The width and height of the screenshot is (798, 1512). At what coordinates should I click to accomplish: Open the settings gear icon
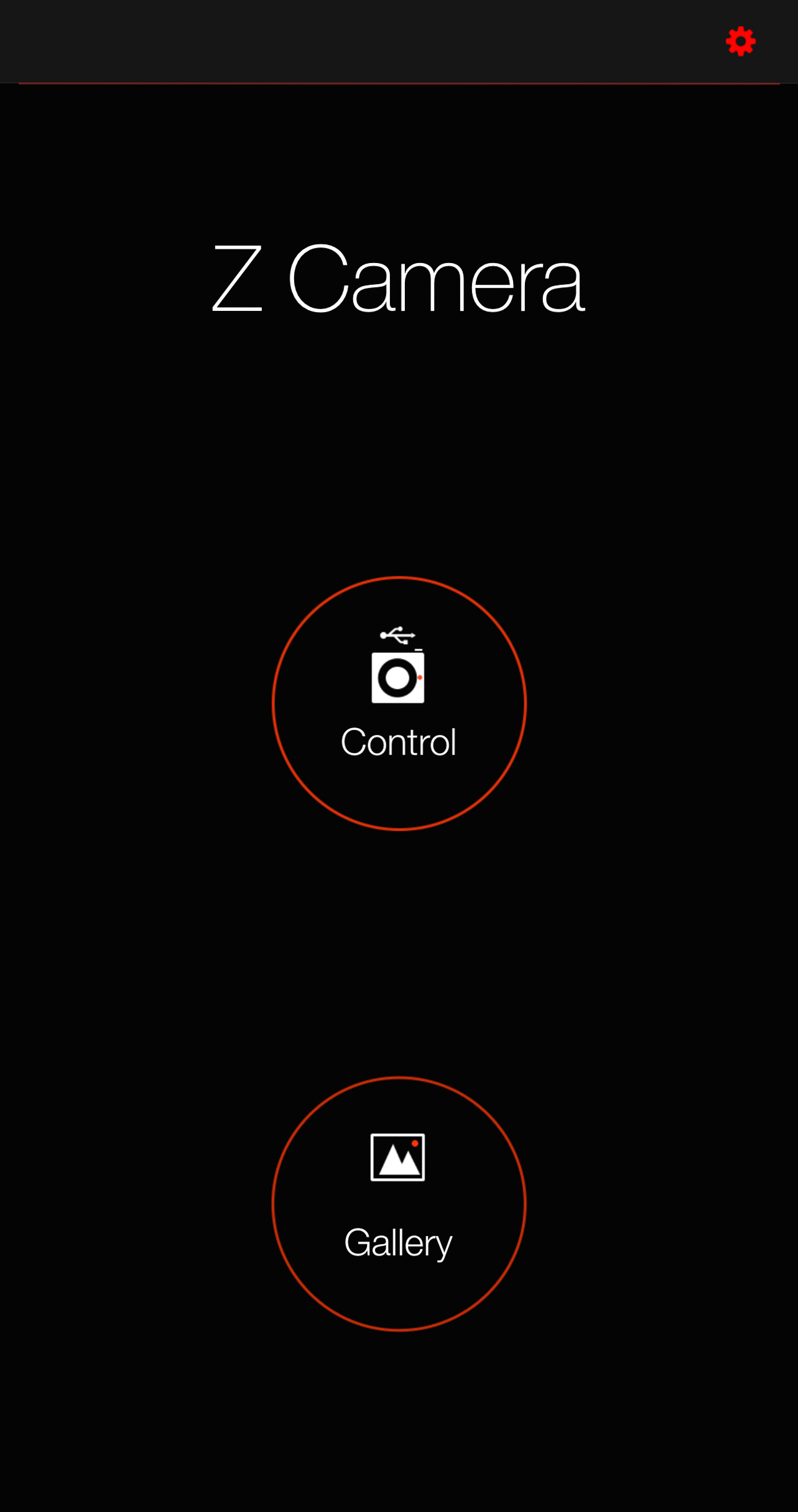point(740,42)
